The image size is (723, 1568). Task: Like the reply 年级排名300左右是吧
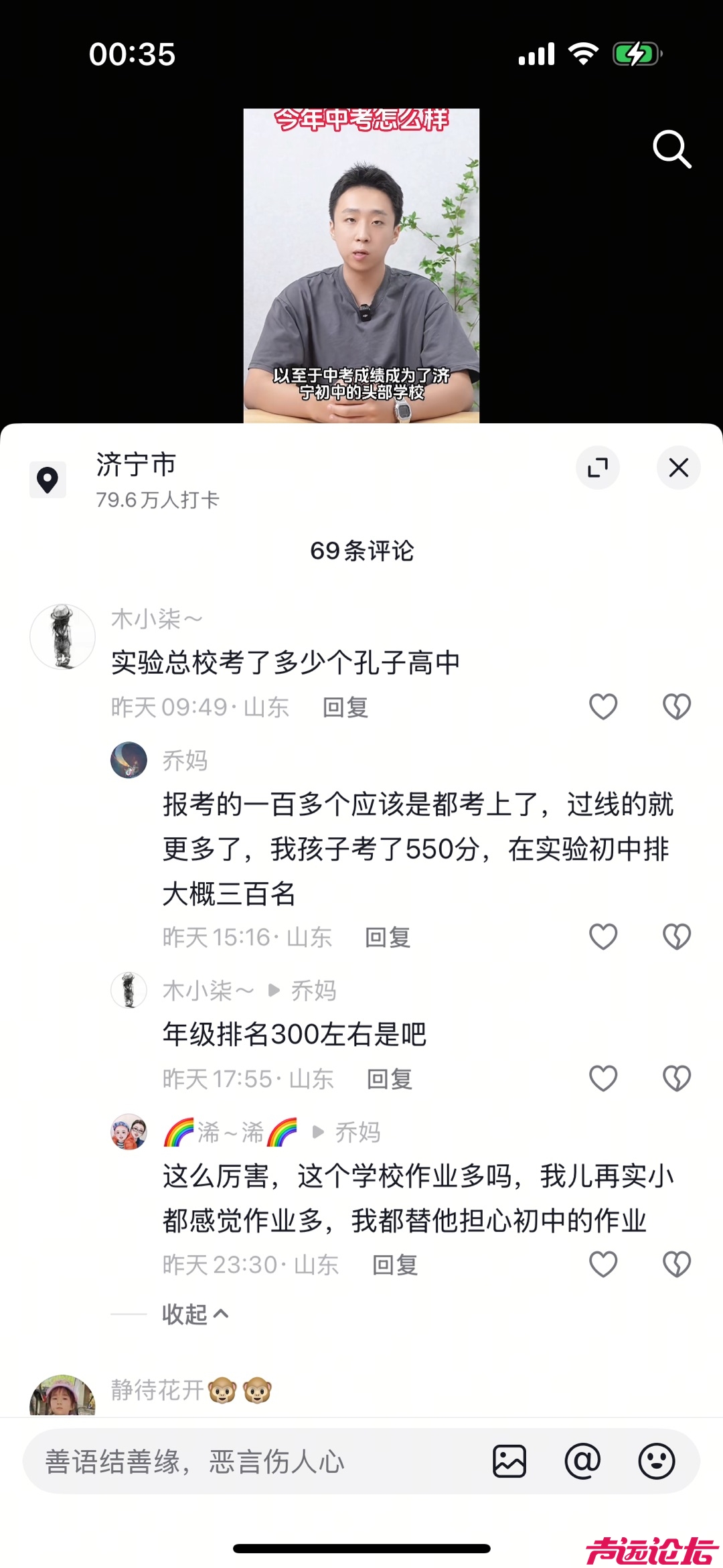coord(602,1079)
